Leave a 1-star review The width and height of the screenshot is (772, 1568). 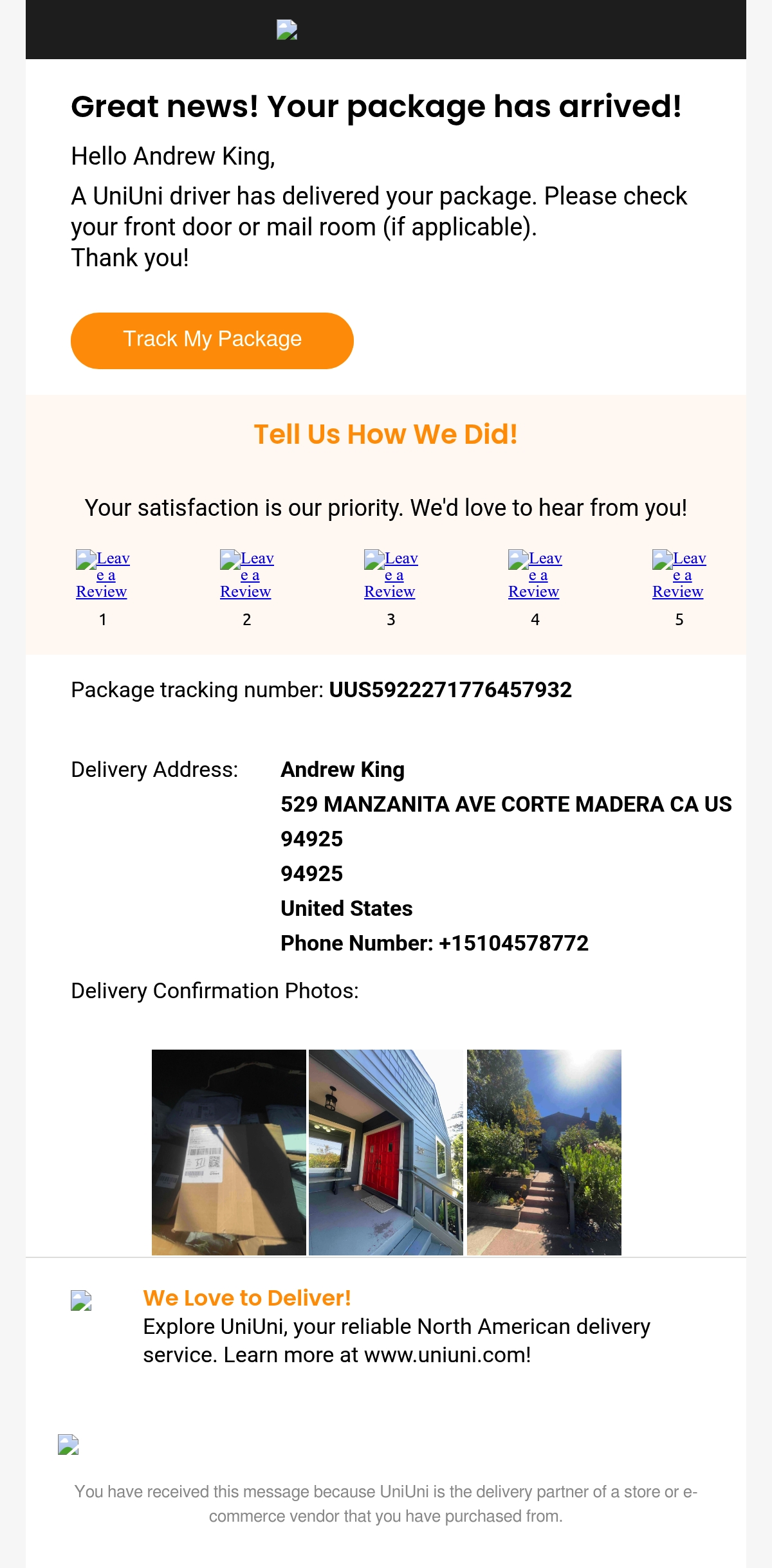pos(102,575)
